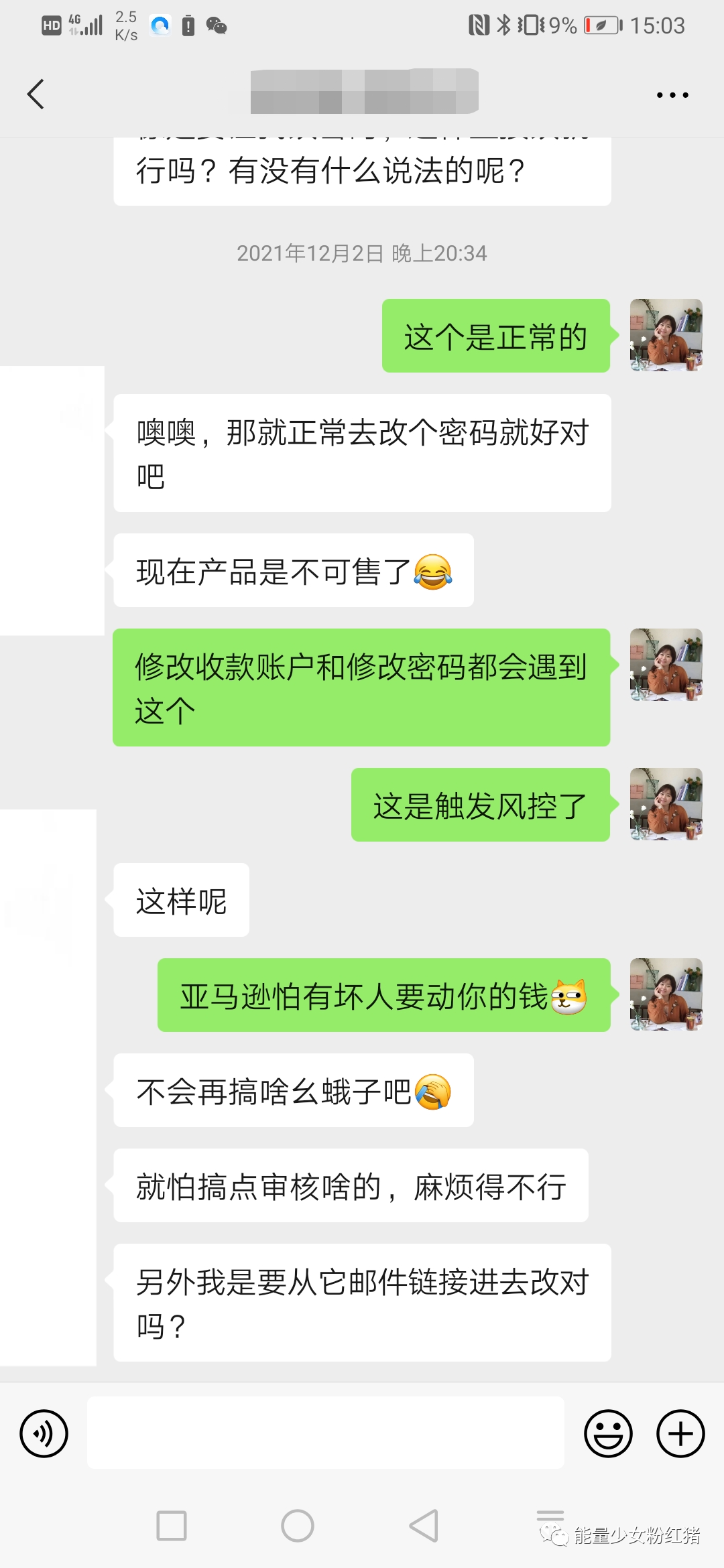724x1568 pixels.
Task: Open the three-dot chat options menu
Action: click(x=672, y=95)
